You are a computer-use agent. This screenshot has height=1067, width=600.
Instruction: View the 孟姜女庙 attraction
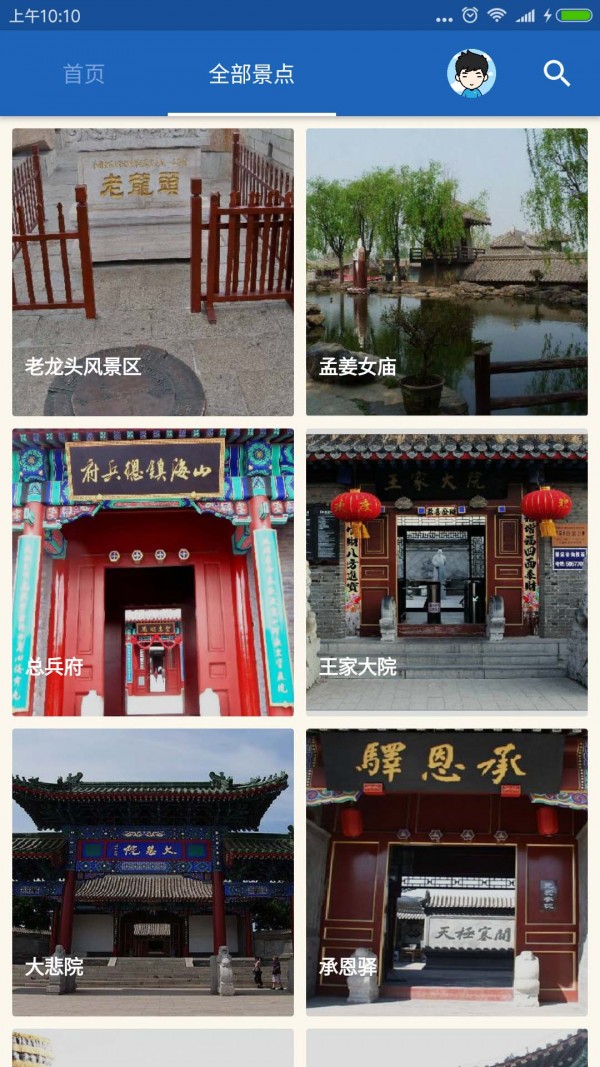[x=446, y=271]
